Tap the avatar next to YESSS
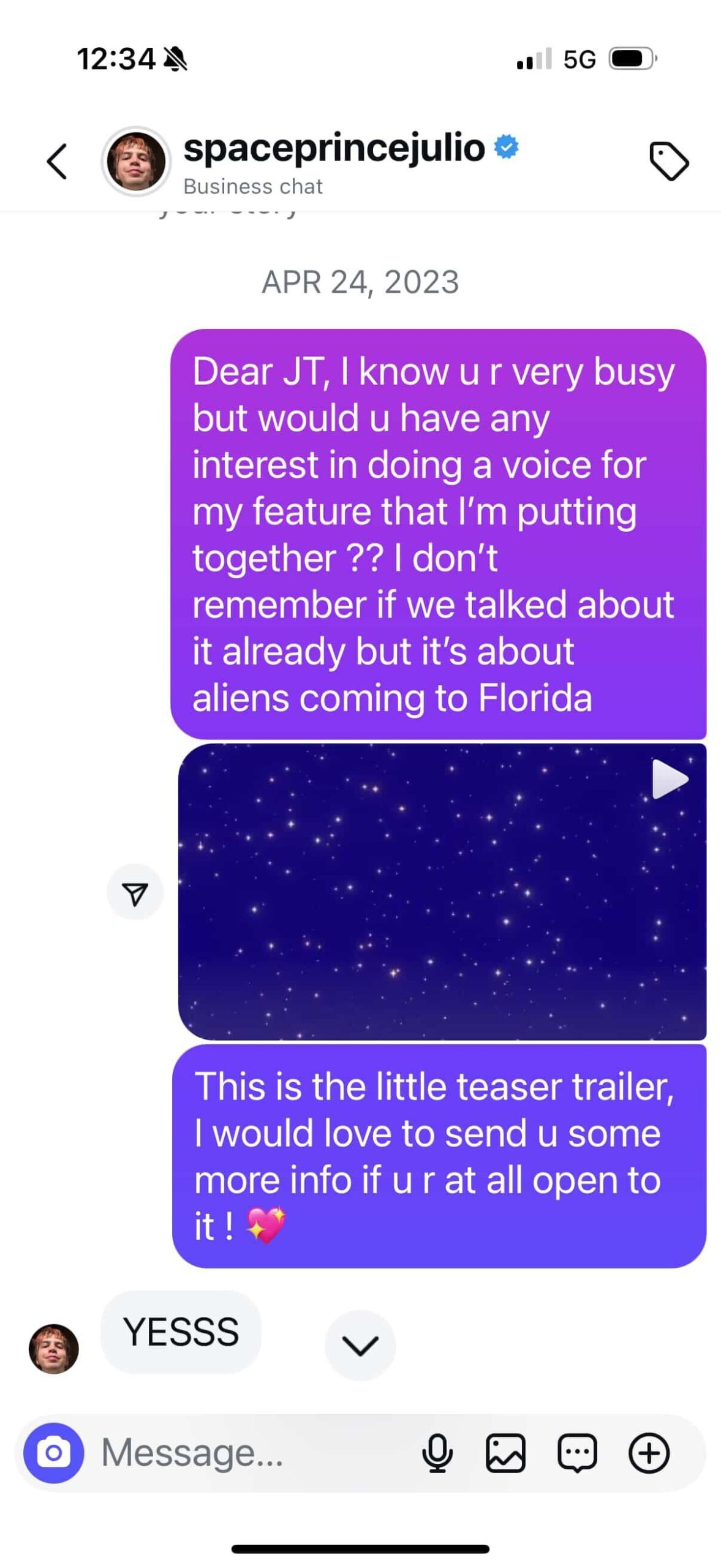This screenshot has height=1568, width=721. 54,1349
